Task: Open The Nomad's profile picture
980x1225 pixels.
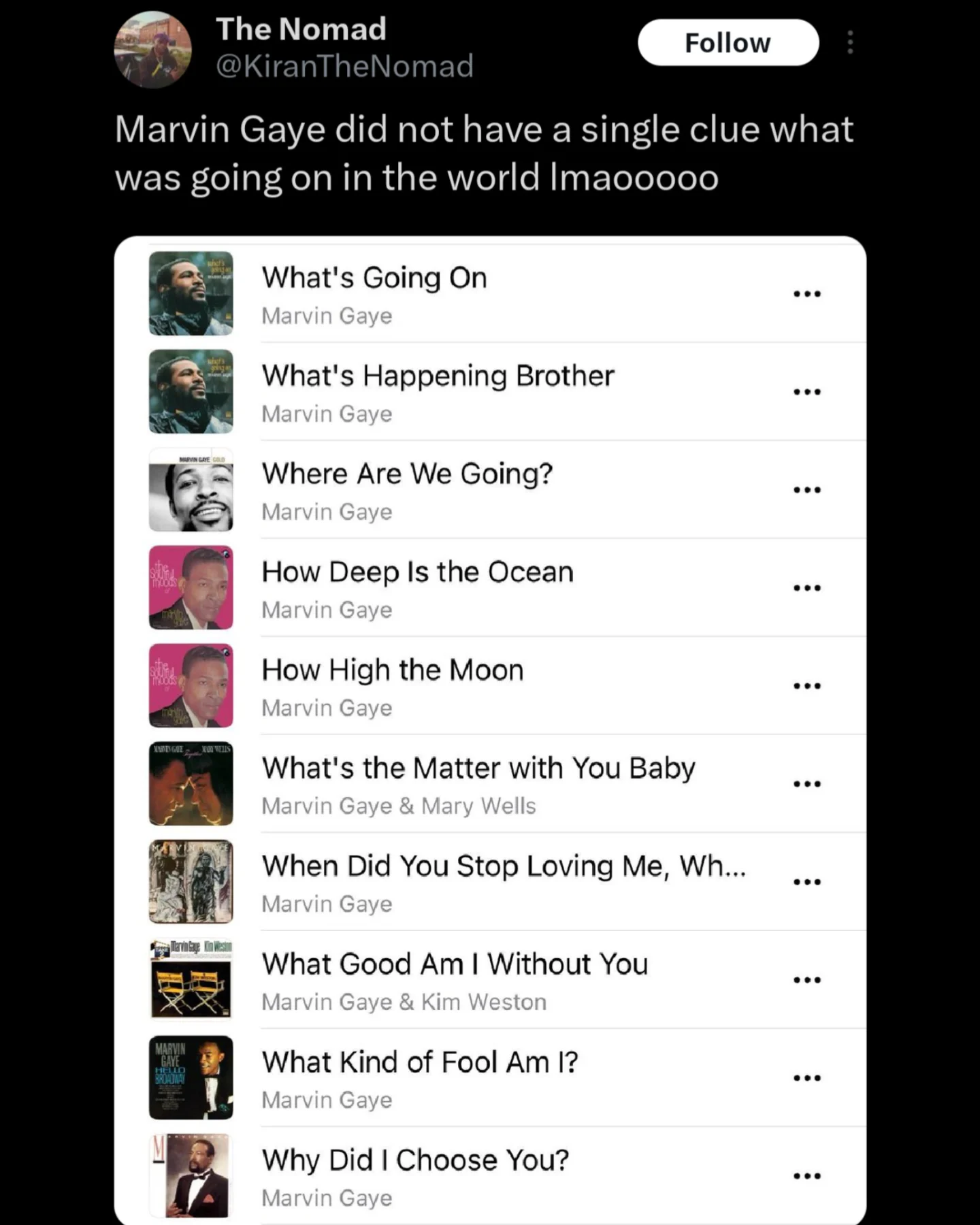Action: pyautogui.click(x=152, y=50)
